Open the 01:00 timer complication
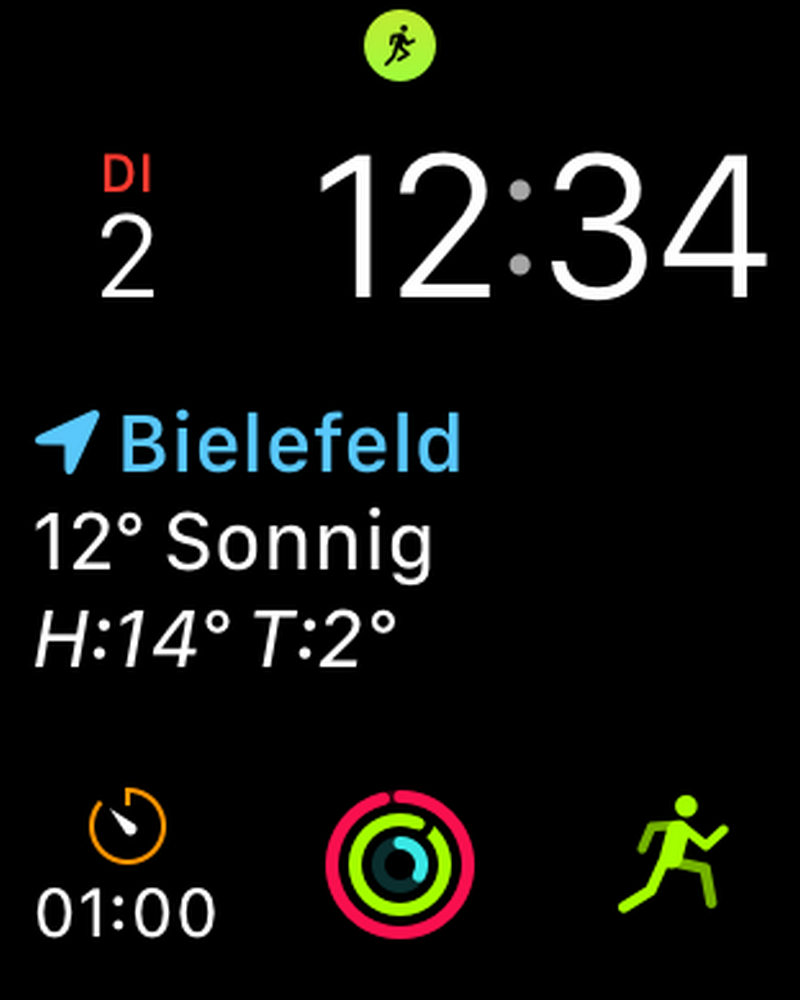 [127, 866]
